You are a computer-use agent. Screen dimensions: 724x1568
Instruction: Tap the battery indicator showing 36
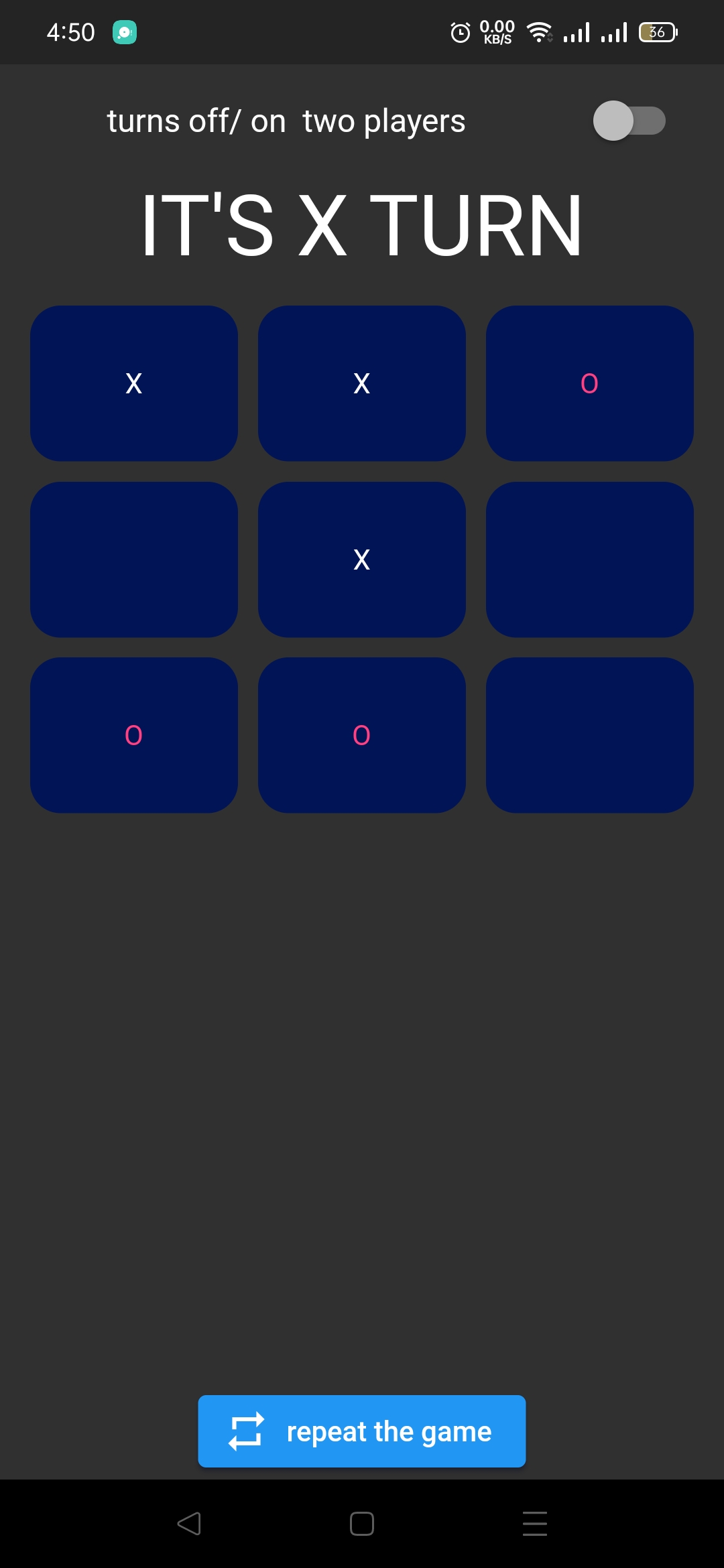[x=658, y=31]
